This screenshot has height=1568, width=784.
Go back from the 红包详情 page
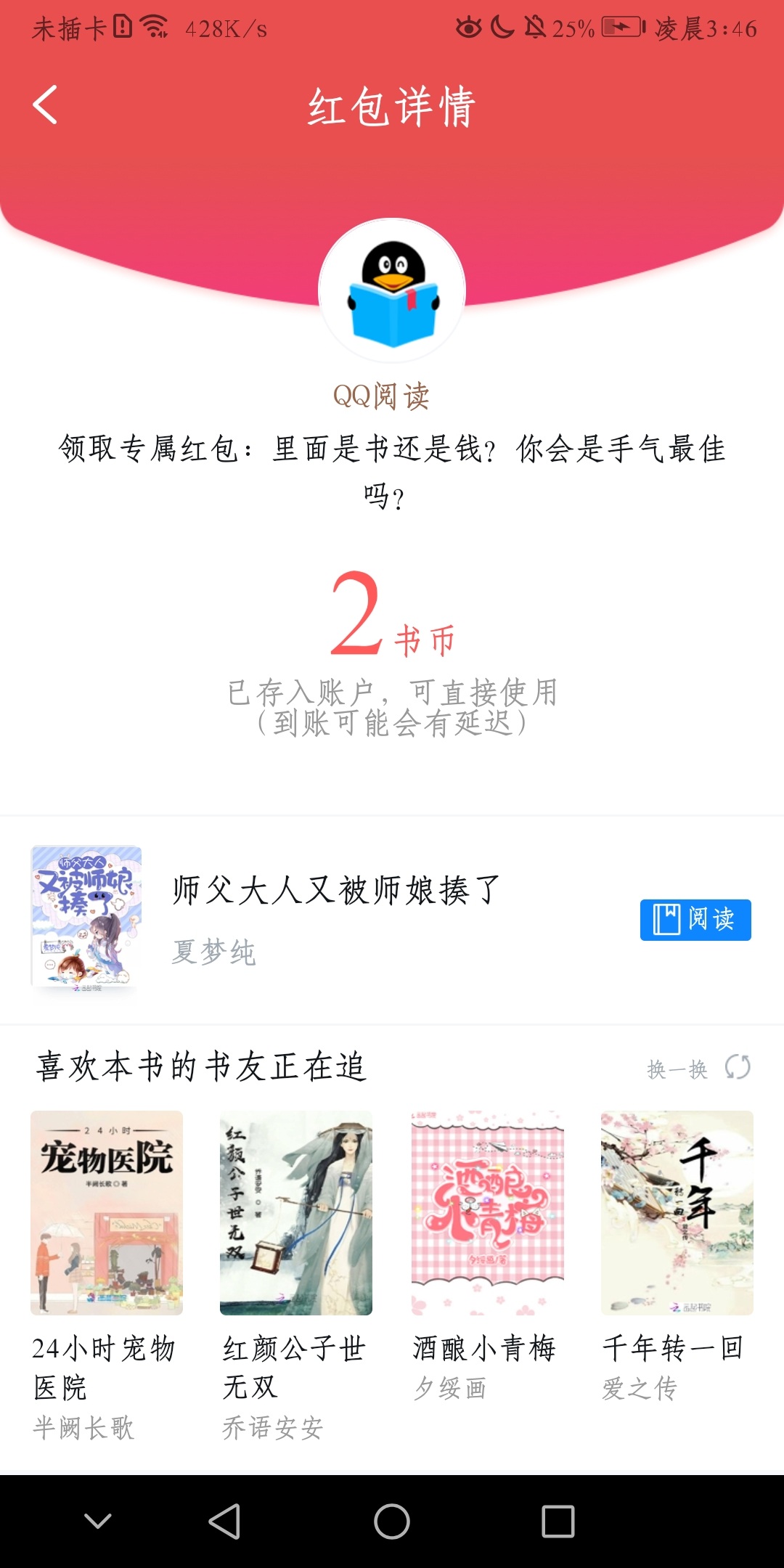[45, 105]
